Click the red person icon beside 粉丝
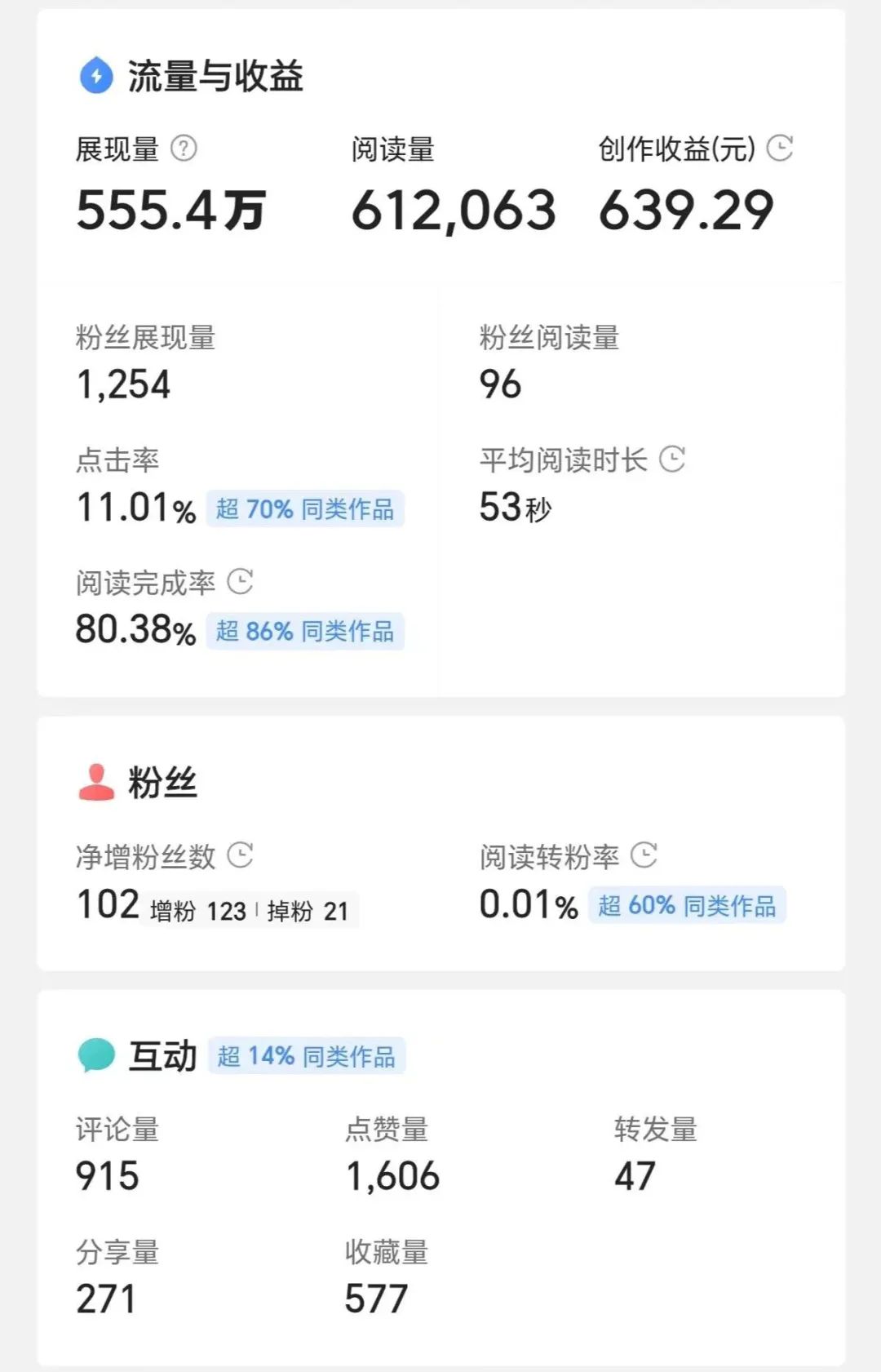Screen dimensions: 881x1372 95,781
